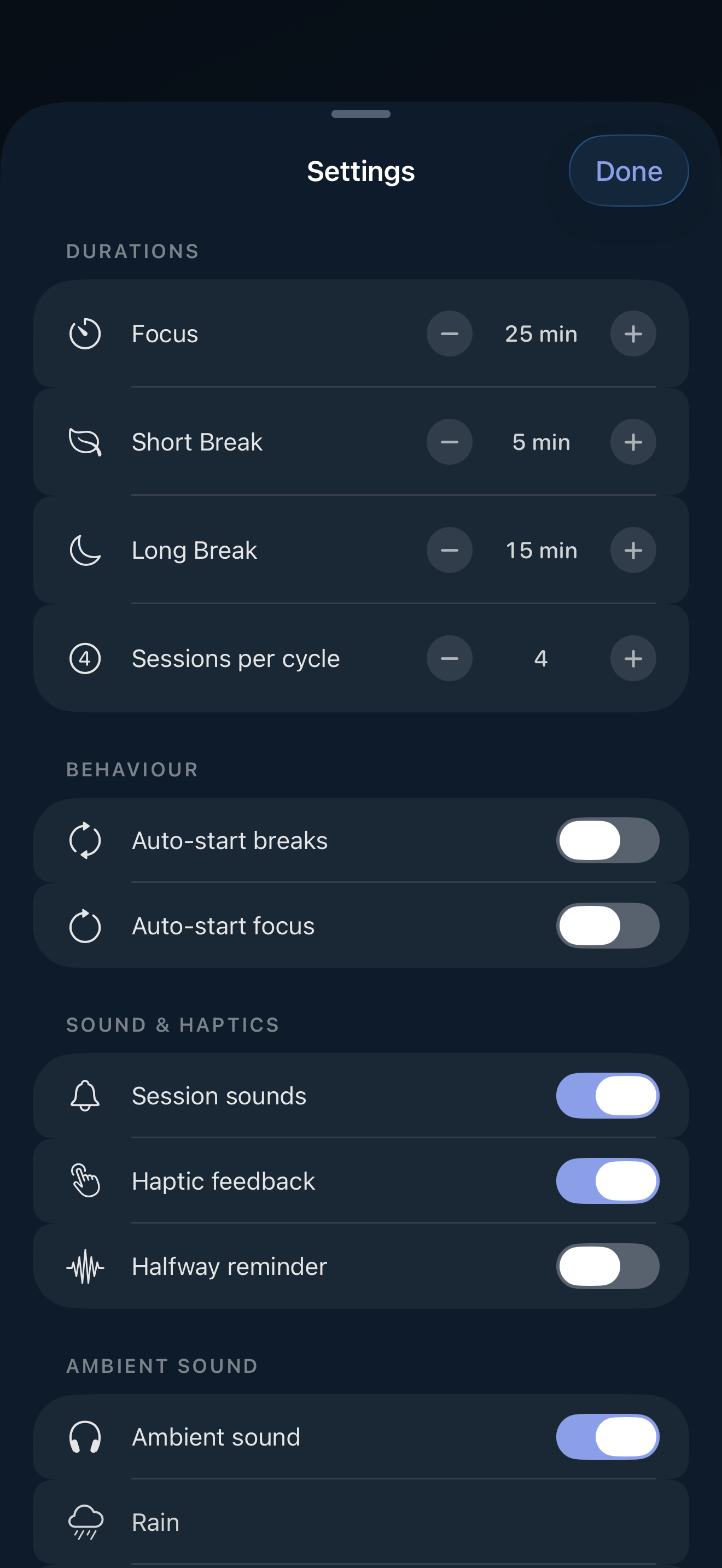This screenshot has height=1568, width=722.
Task: Disable Session sounds
Action: 607,1096
